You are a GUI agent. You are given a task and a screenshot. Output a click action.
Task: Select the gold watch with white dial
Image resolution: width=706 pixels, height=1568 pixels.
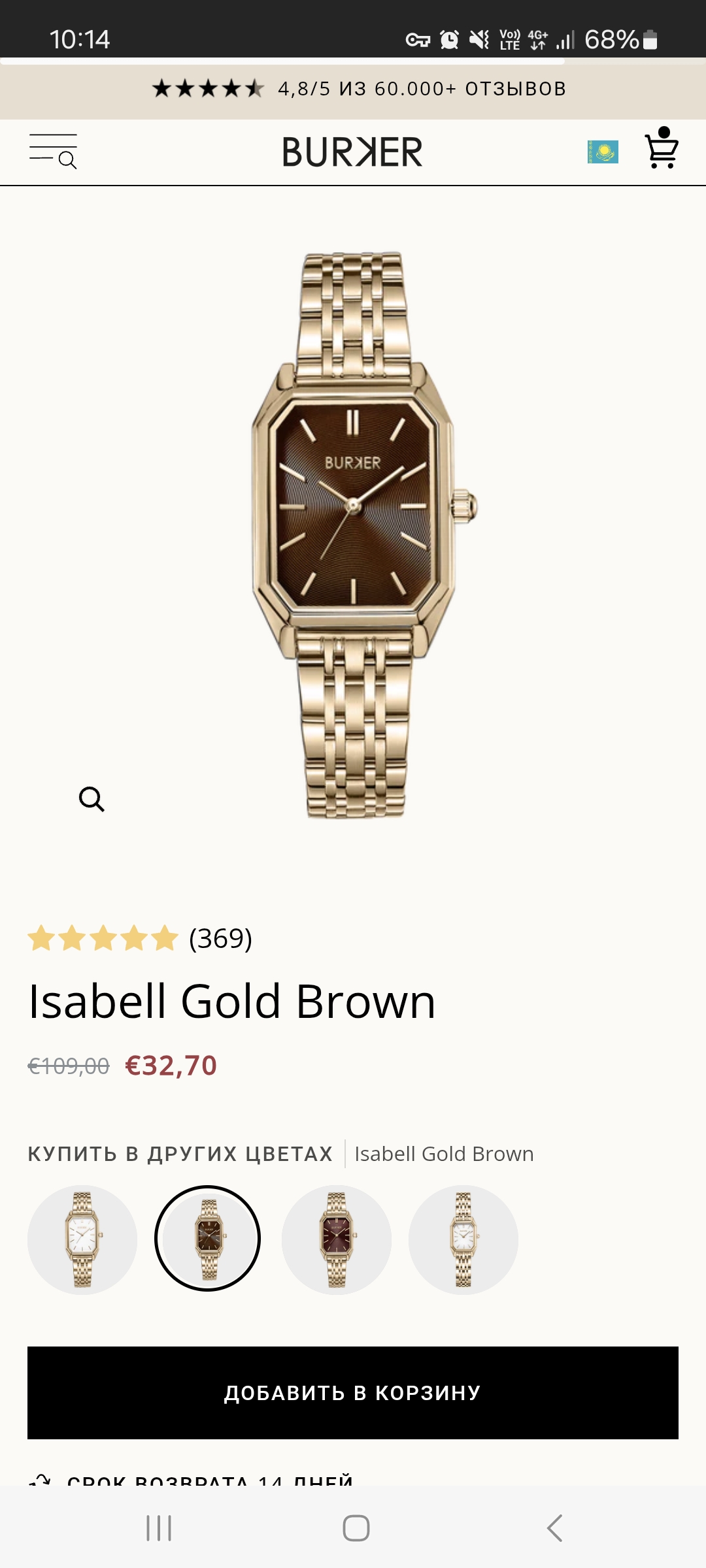(82, 1239)
